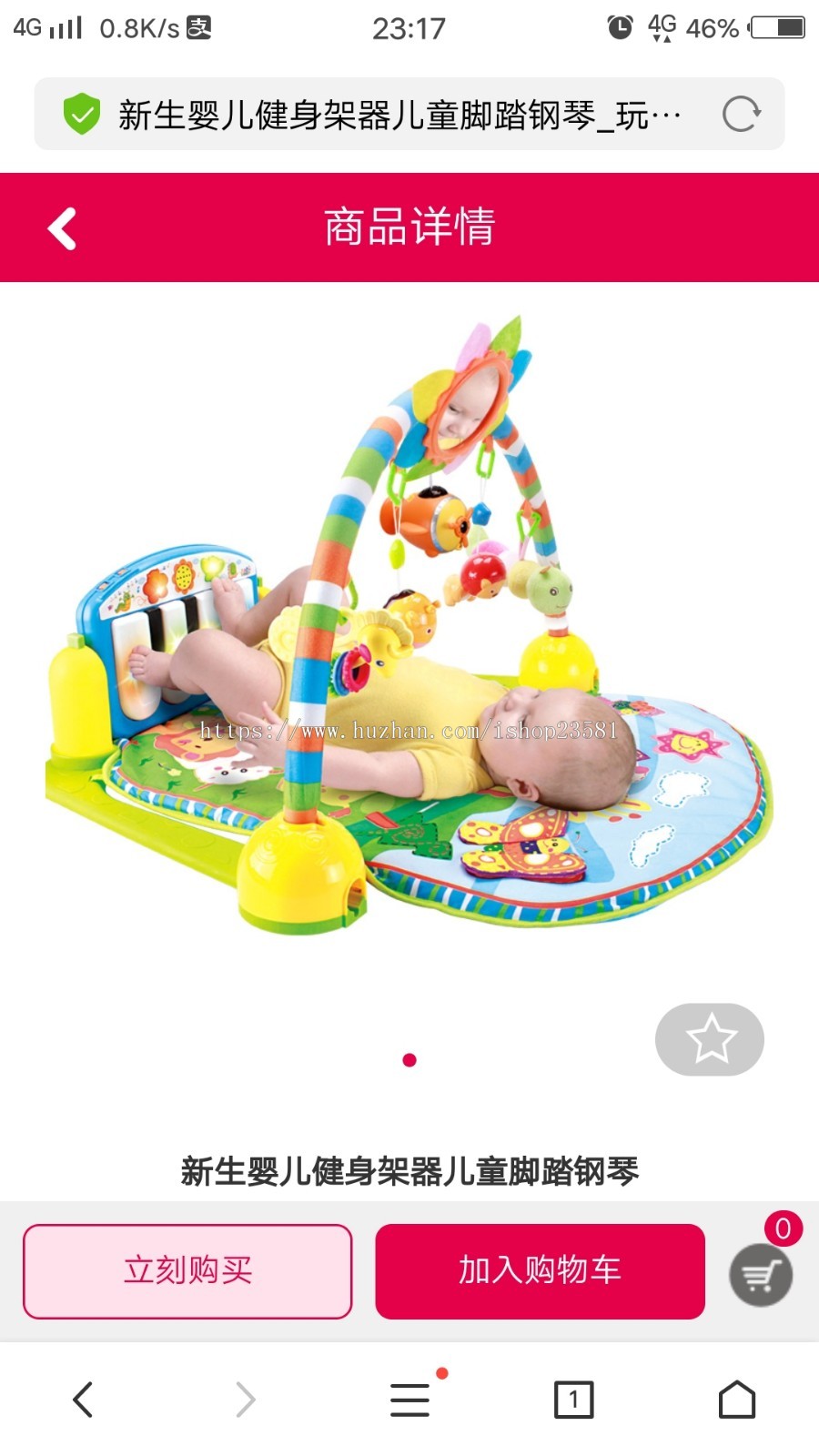Go back from product details page
This screenshot has width=819, height=1456.
[62, 228]
